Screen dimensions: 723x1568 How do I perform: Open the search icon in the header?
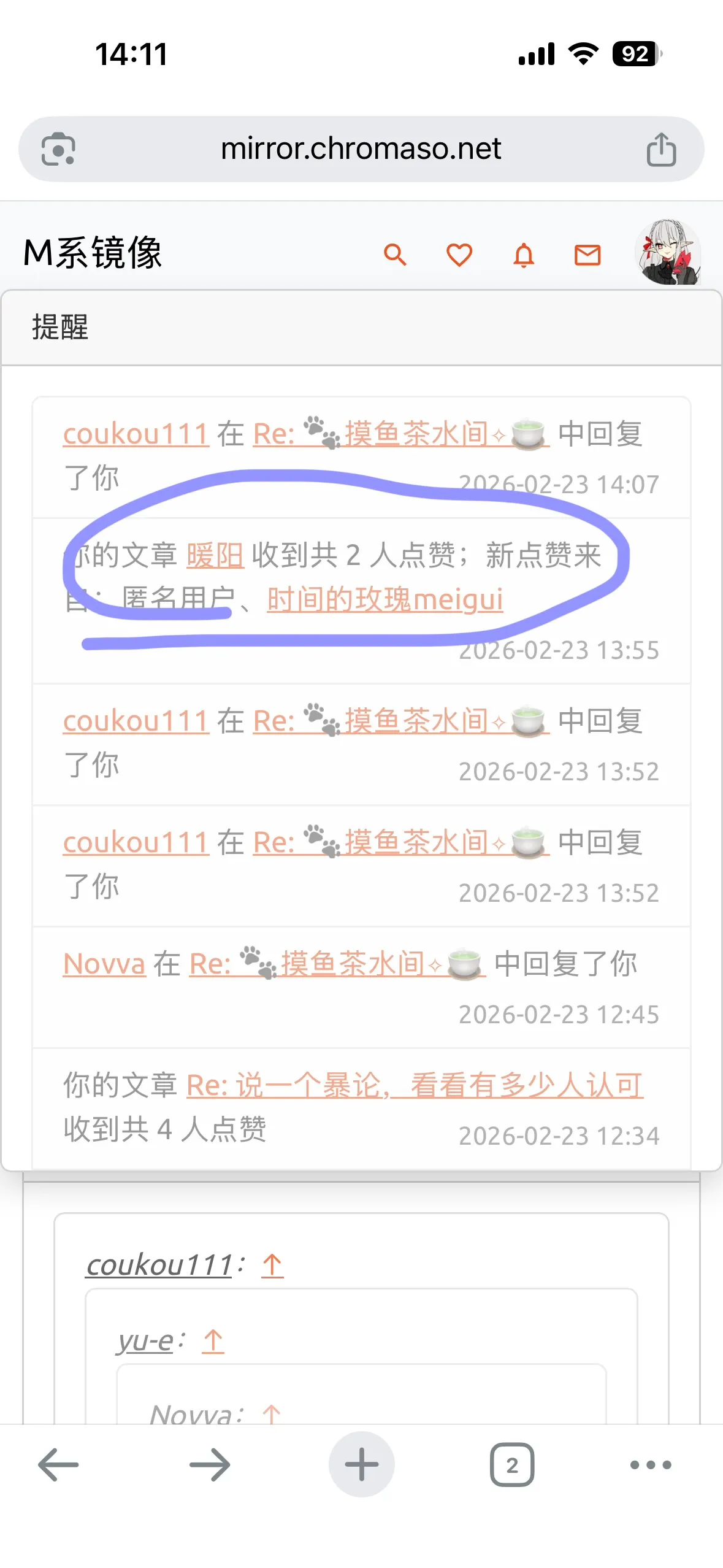click(x=395, y=254)
